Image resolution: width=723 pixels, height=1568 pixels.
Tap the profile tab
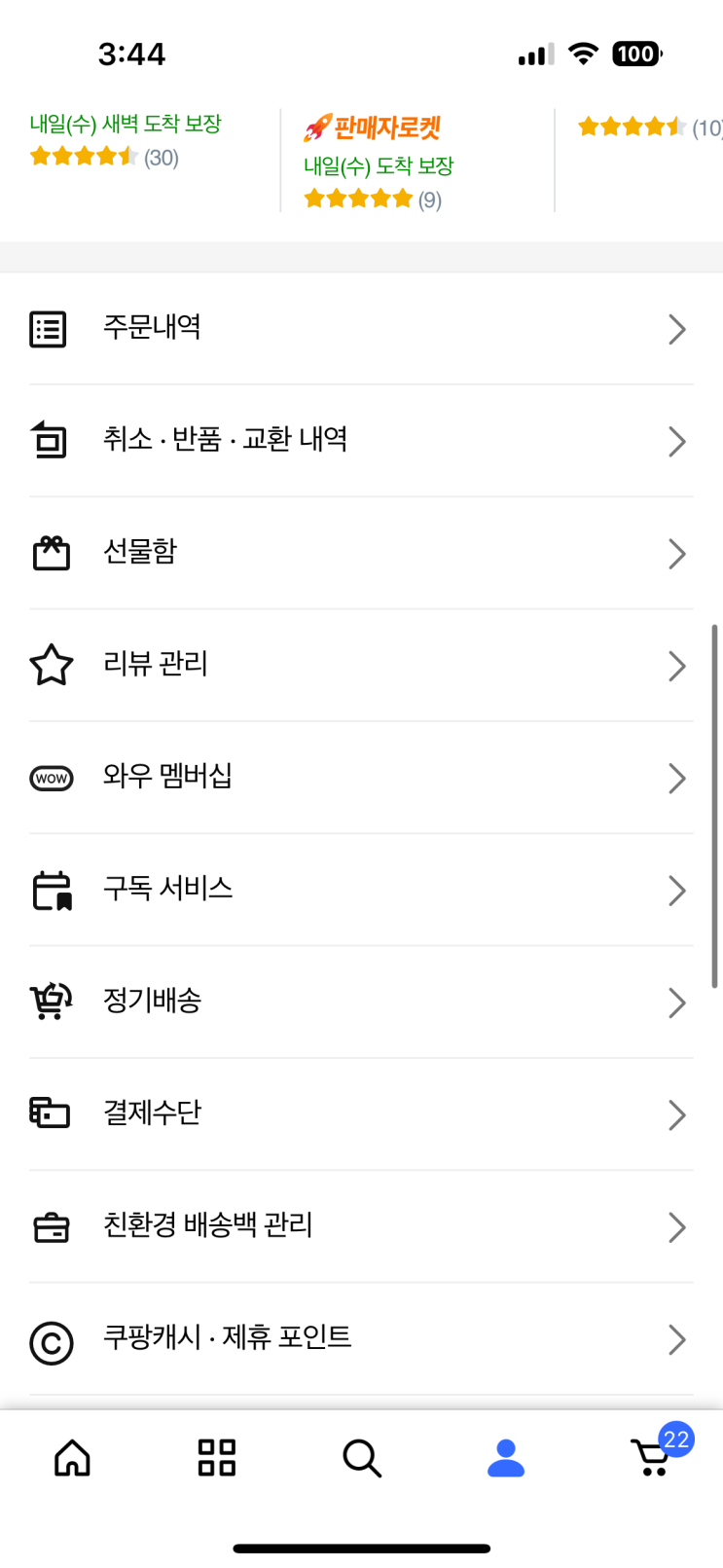coord(506,1458)
